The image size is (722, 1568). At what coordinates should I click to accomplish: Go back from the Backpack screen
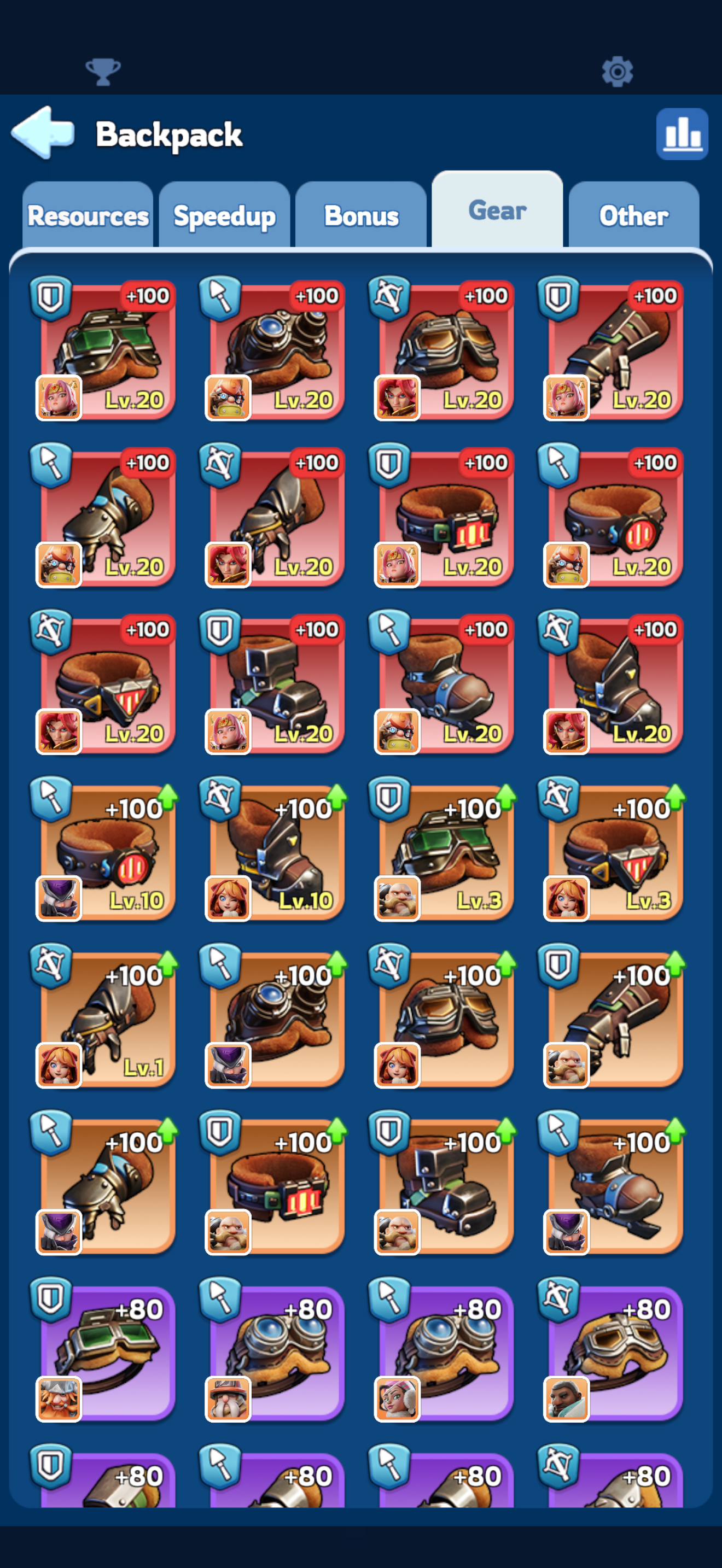pyautogui.click(x=43, y=133)
